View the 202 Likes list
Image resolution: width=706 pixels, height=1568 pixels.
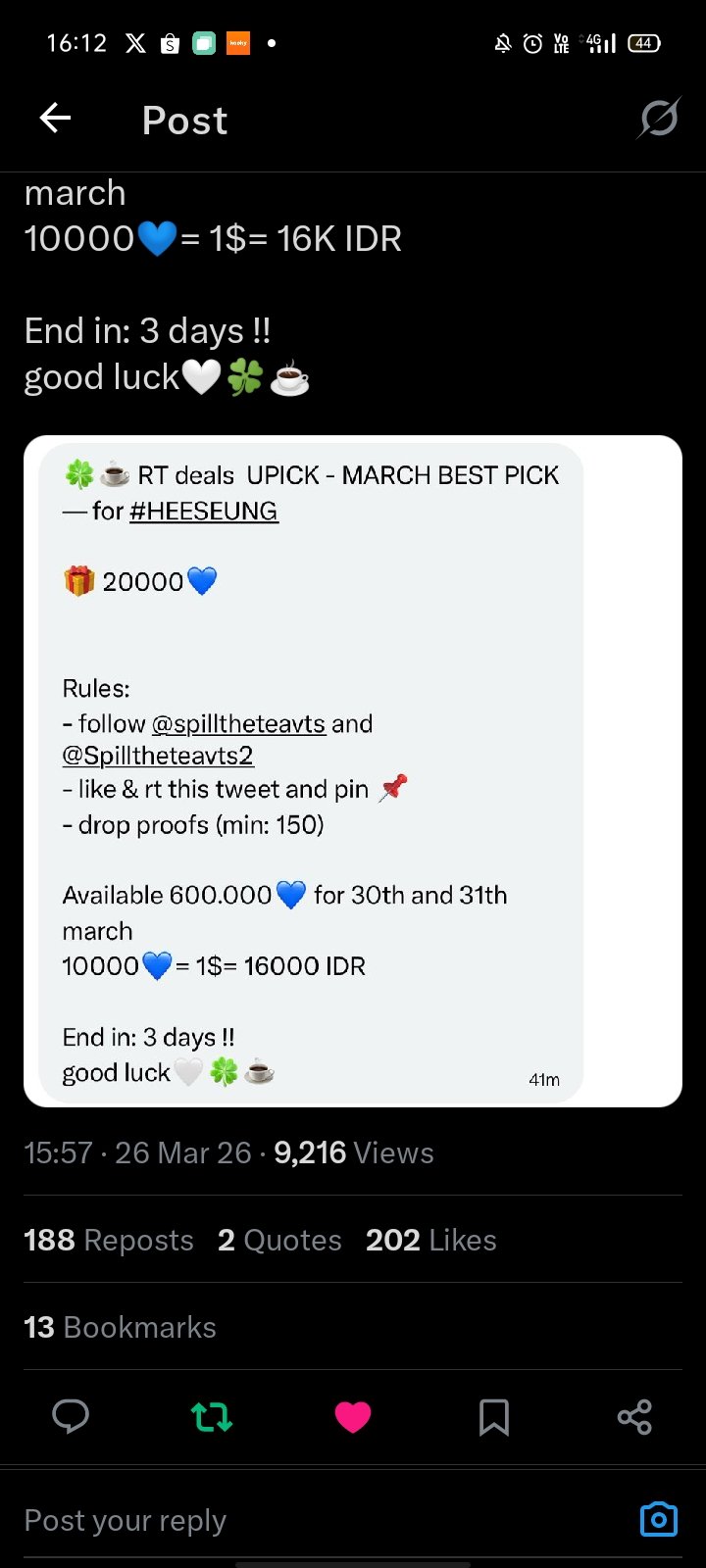pyautogui.click(x=430, y=1240)
